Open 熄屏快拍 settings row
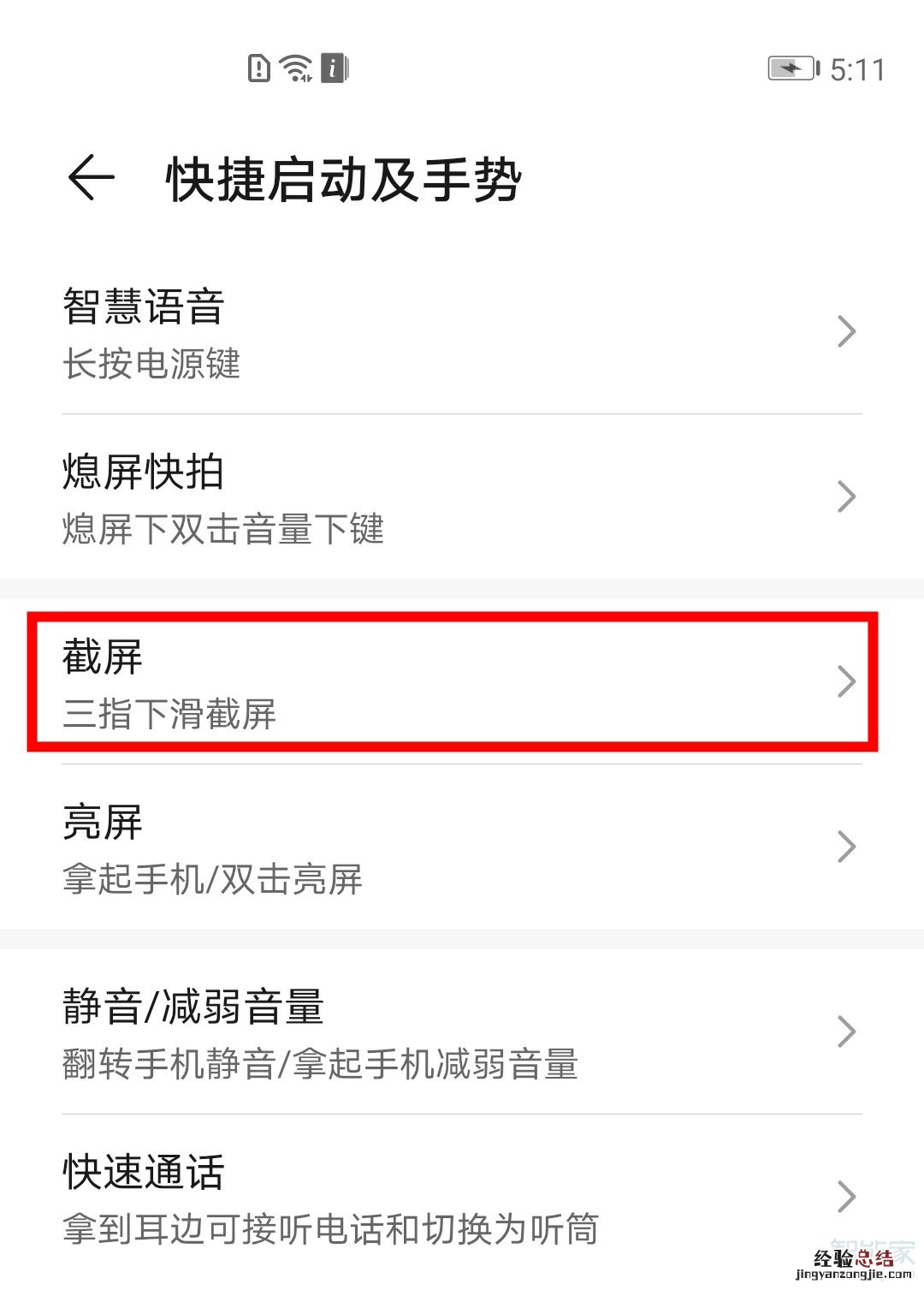924x1290 pixels. coord(462,497)
